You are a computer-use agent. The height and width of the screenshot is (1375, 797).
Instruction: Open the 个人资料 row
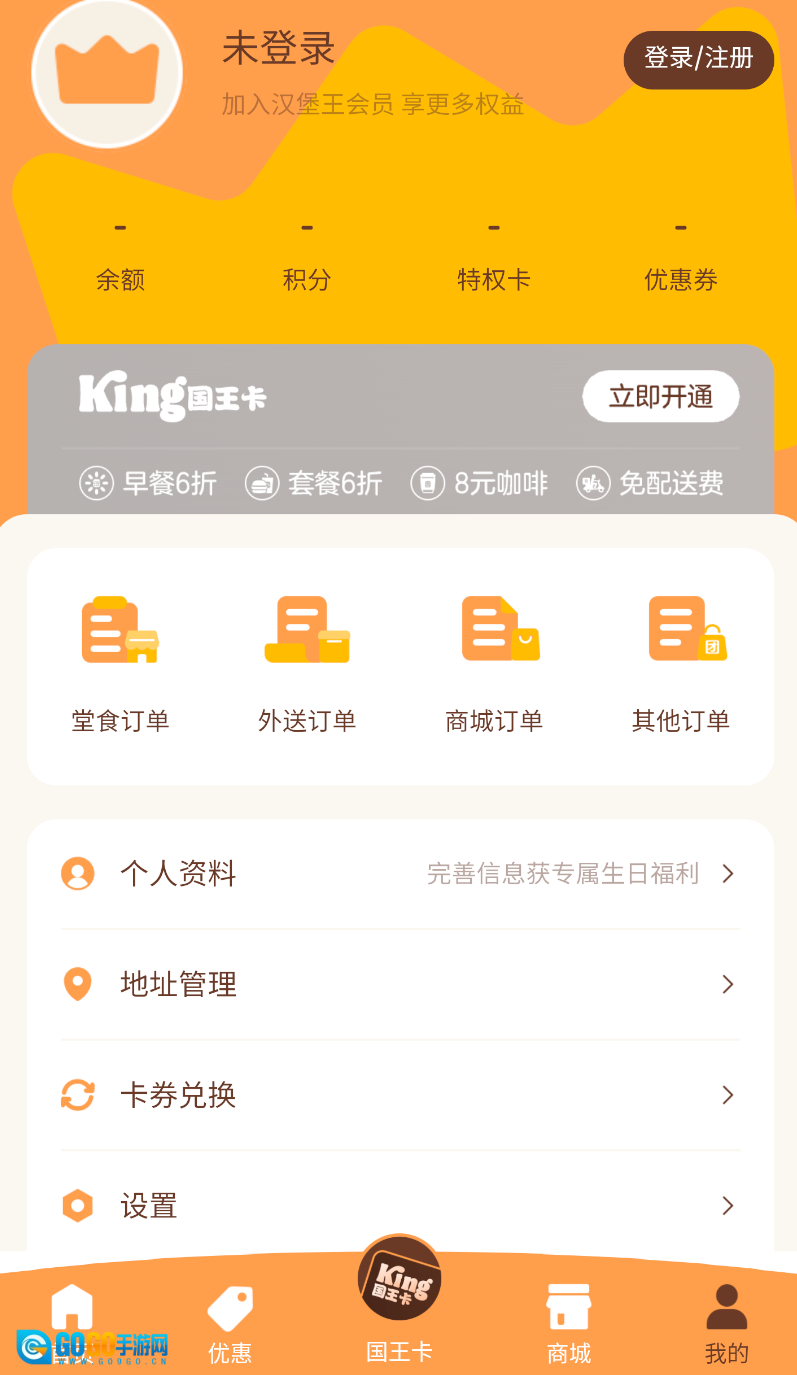[x=400, y=874]
